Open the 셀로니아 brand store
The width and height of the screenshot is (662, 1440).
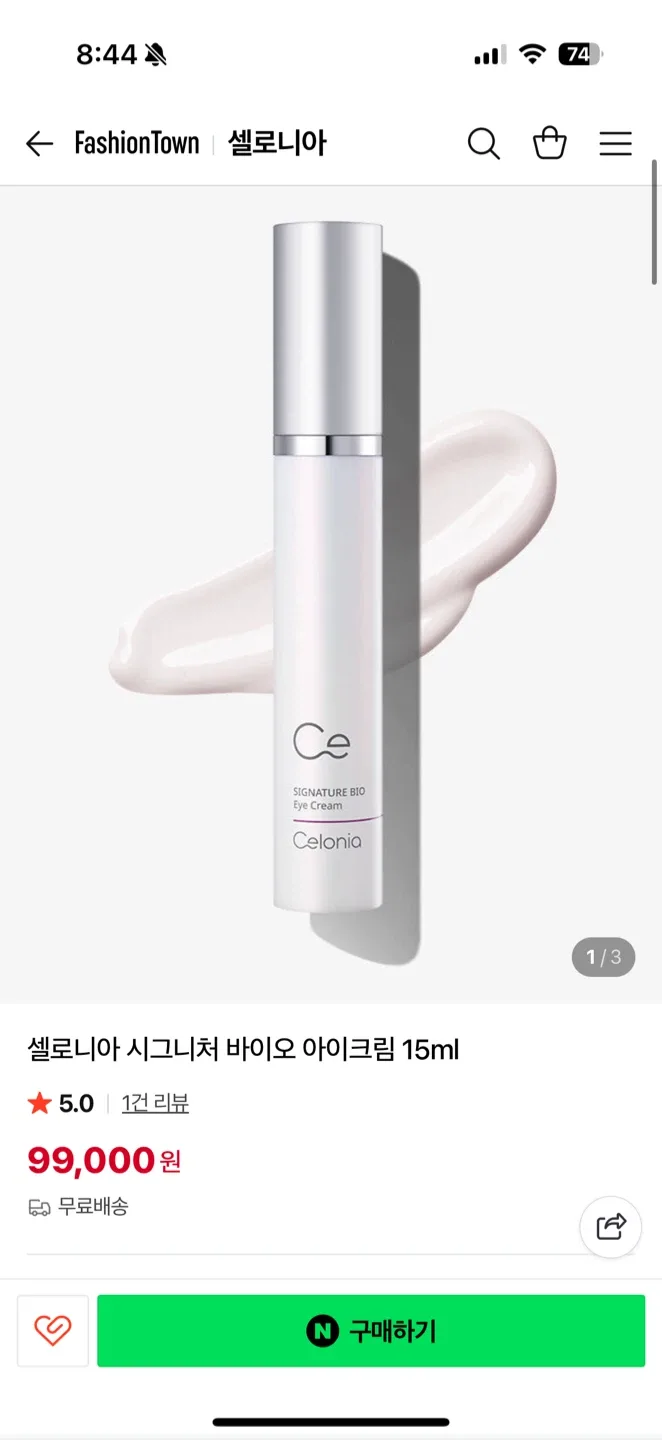point(277,143)
